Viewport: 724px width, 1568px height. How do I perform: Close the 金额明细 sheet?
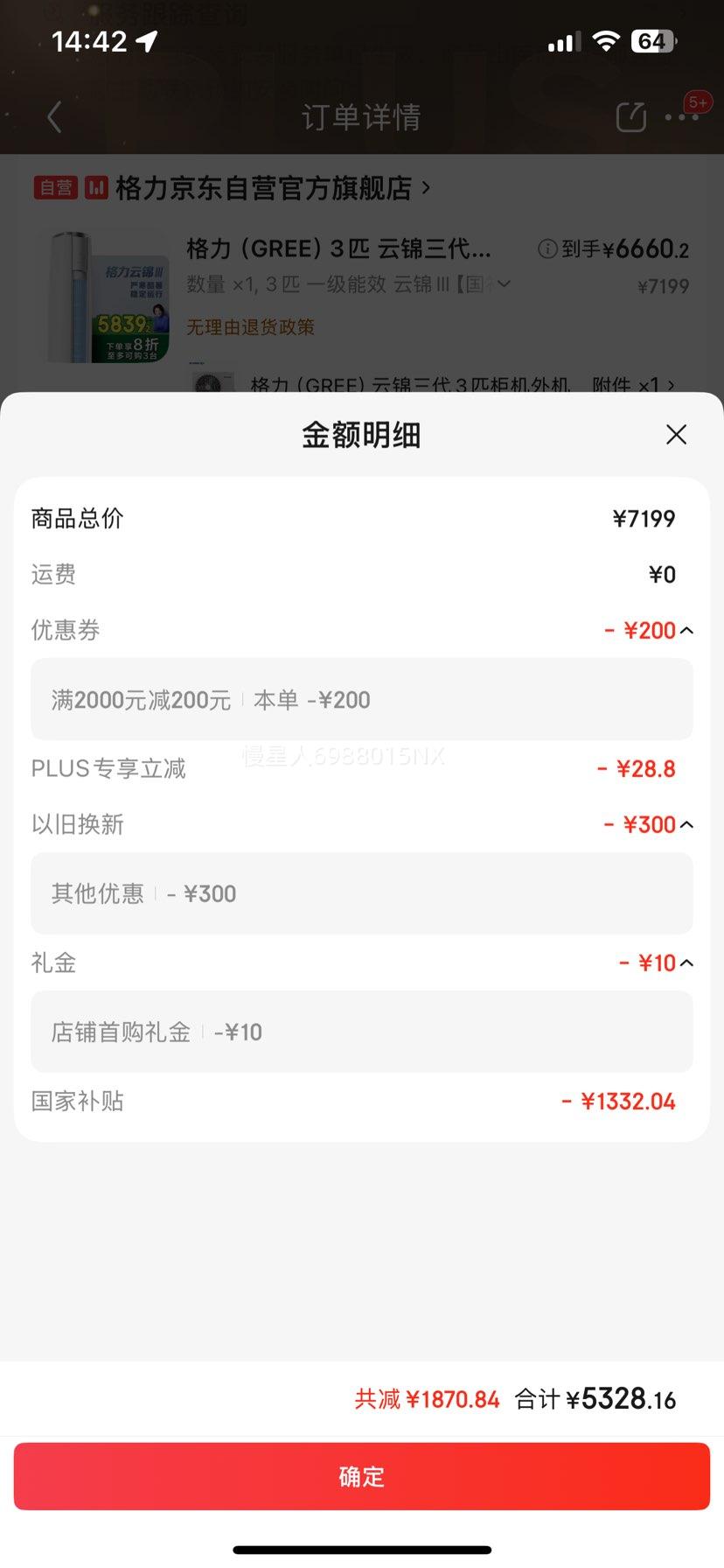tap(676, 435)
